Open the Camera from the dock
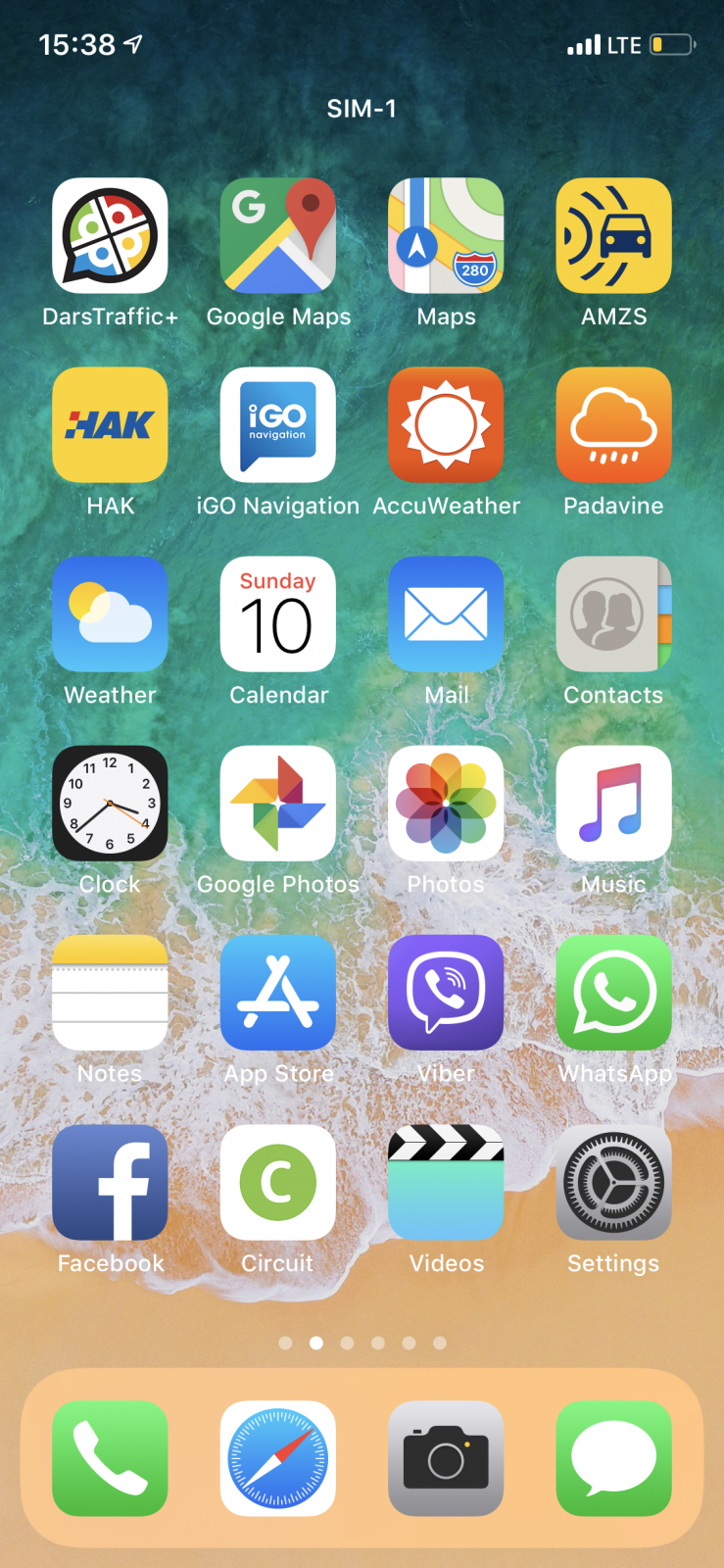 pyautogui.click(x=446, y=1458)
